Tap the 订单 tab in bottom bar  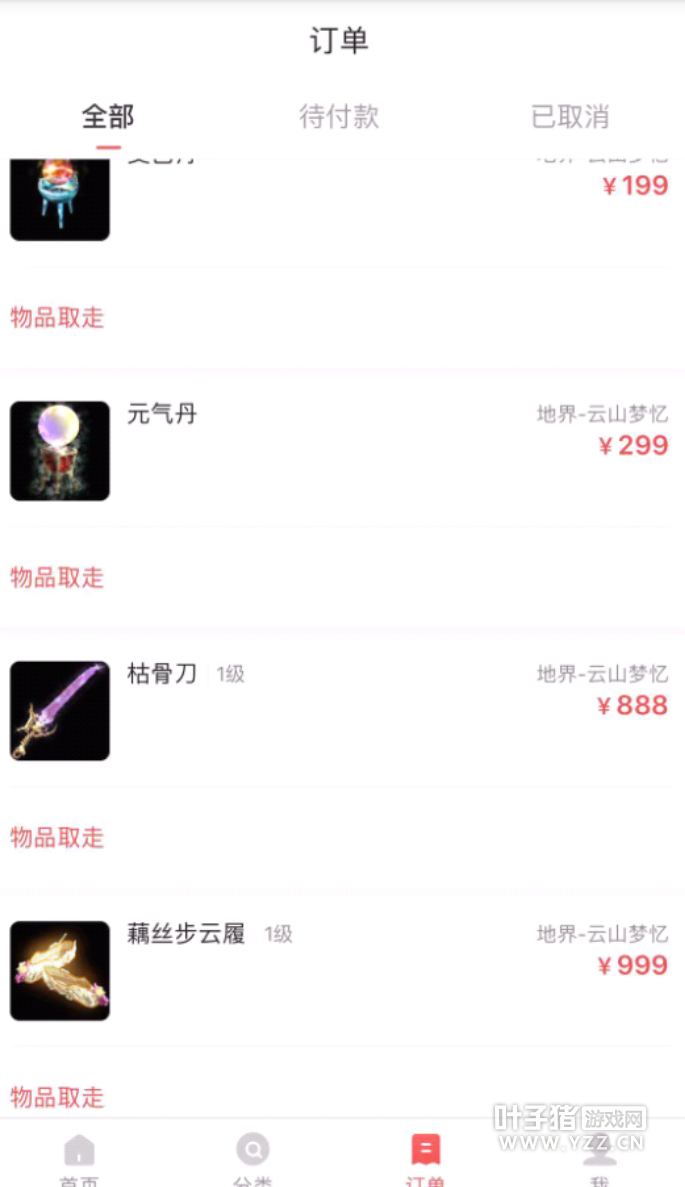pos(426,1158)
